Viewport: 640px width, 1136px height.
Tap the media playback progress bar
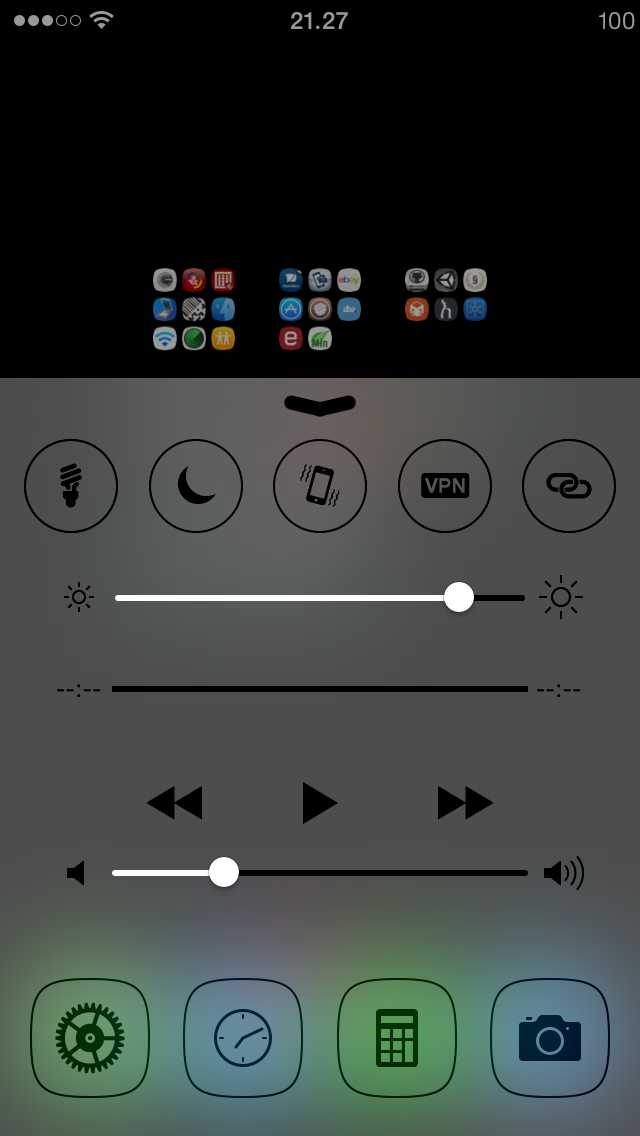point(320,689)
